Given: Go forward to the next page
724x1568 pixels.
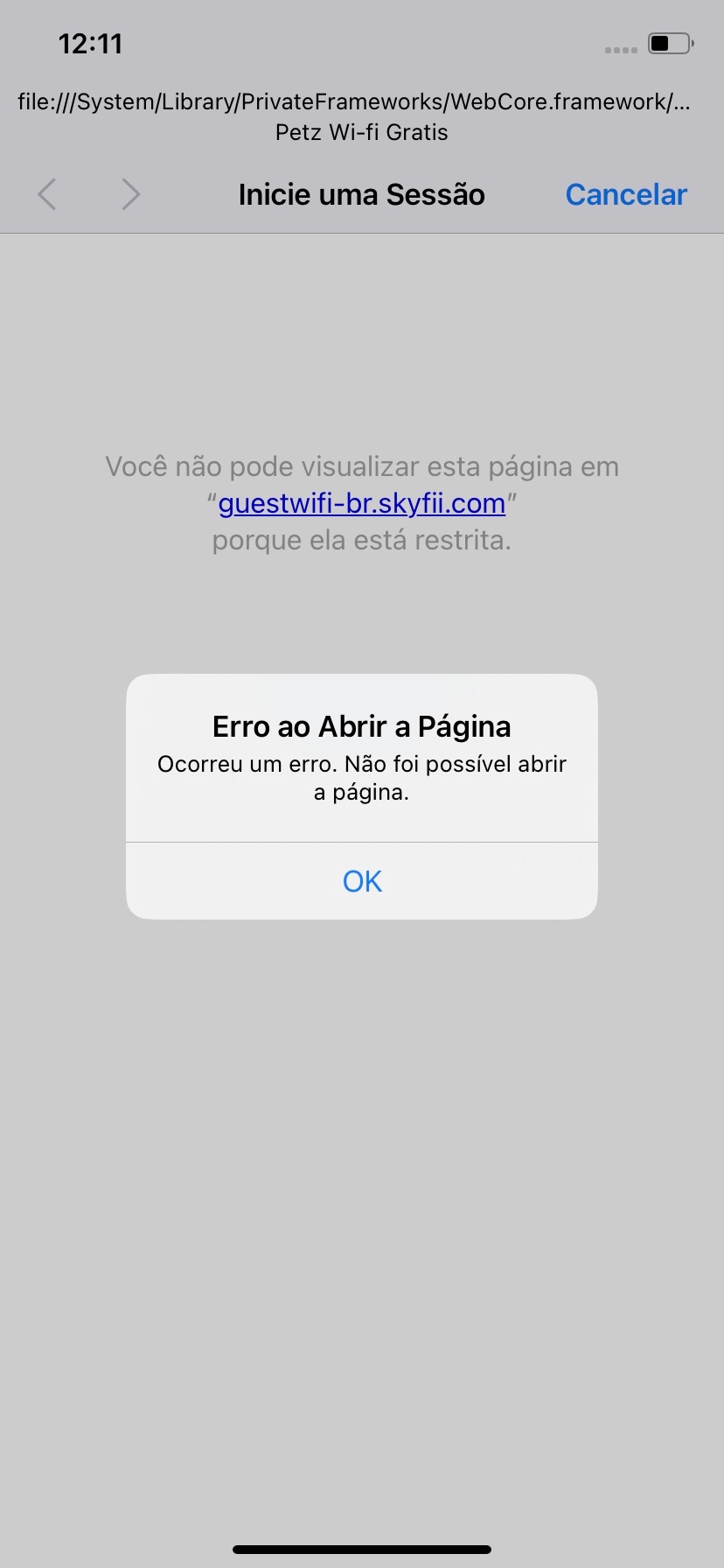Looking at the screenshot, I should tap(130, 194).
